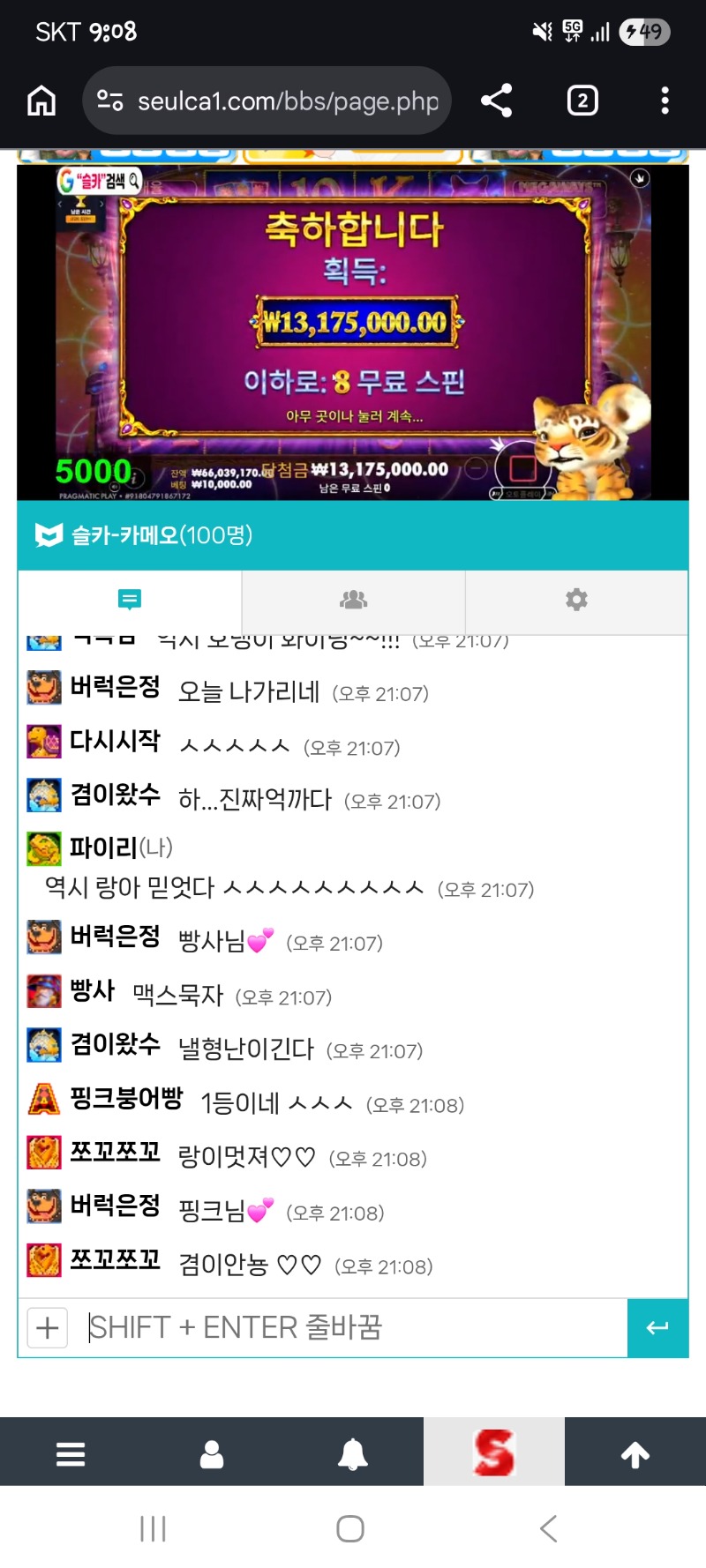Send the chat message
Image resolution: width=706 pixels, height=1568 pixels.
point(657,1327)
